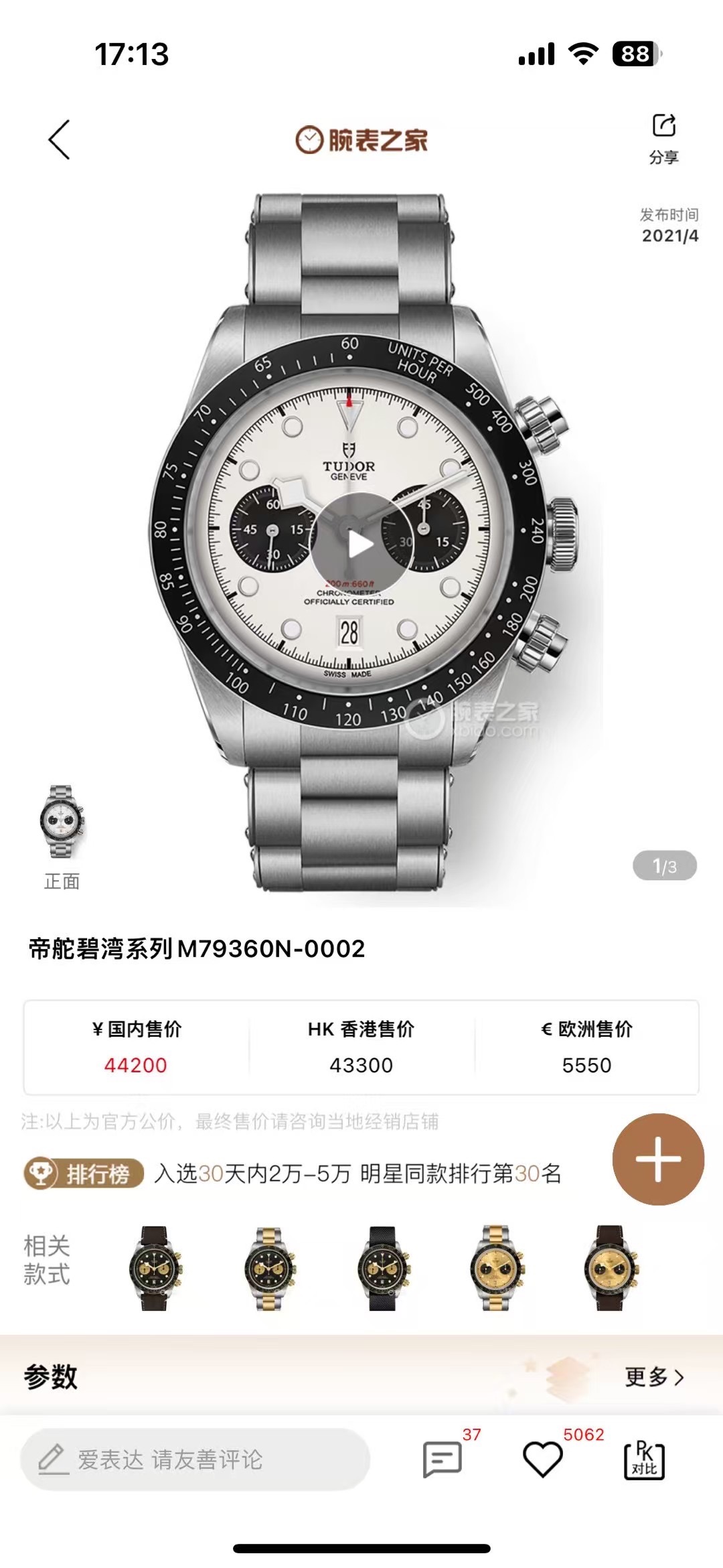
Task: Play the watch video
Action: tap(361, 544)
